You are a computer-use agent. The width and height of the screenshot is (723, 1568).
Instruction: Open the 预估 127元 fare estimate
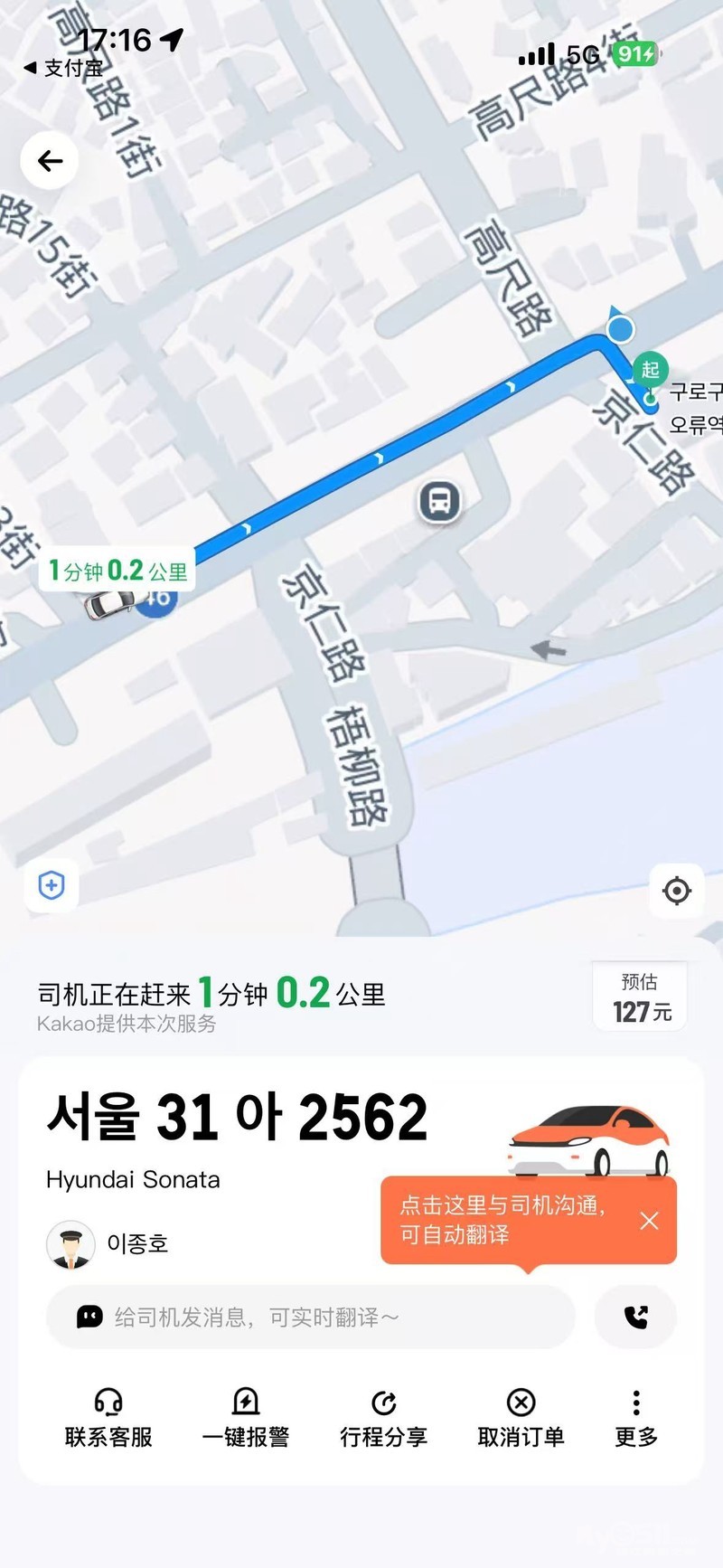640,998
